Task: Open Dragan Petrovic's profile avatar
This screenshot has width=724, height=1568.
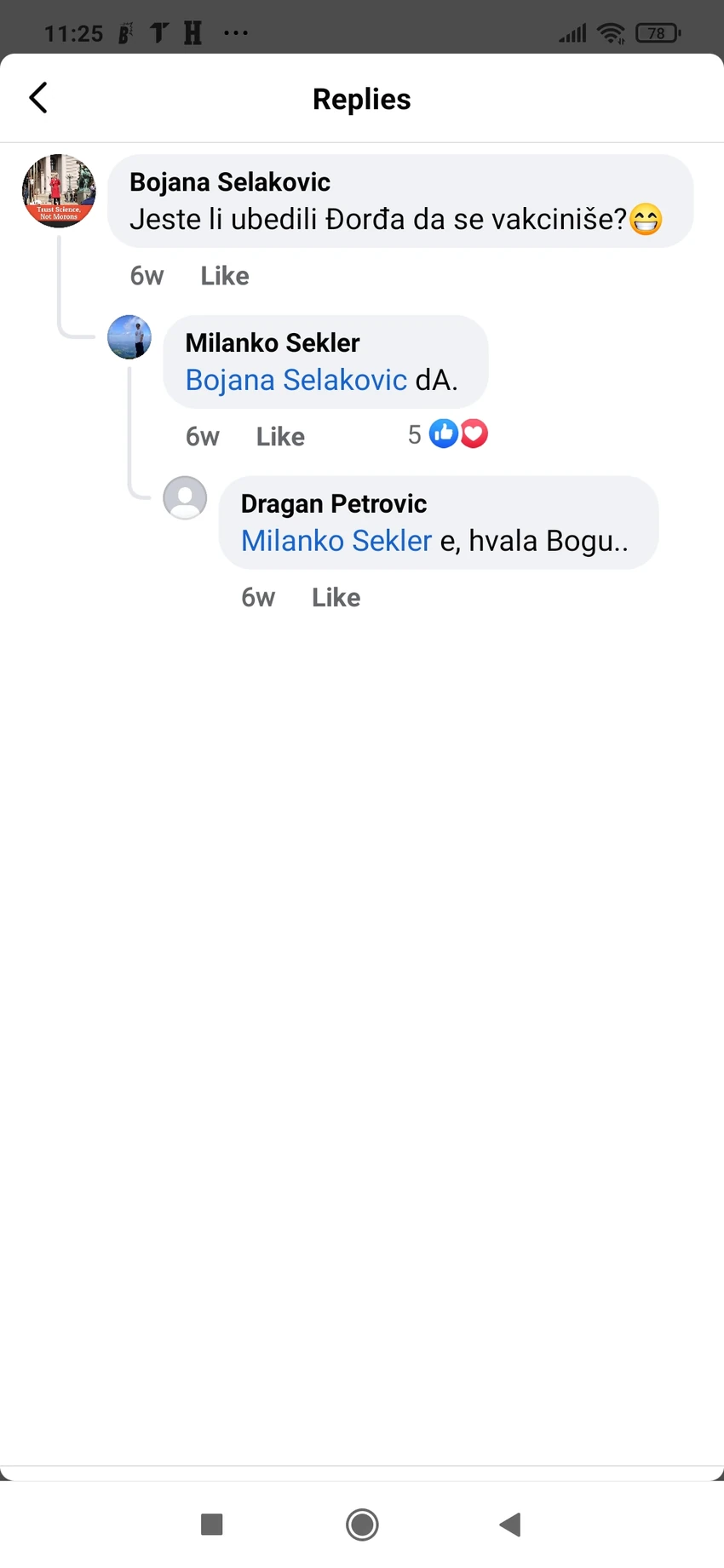Action: 185,497
